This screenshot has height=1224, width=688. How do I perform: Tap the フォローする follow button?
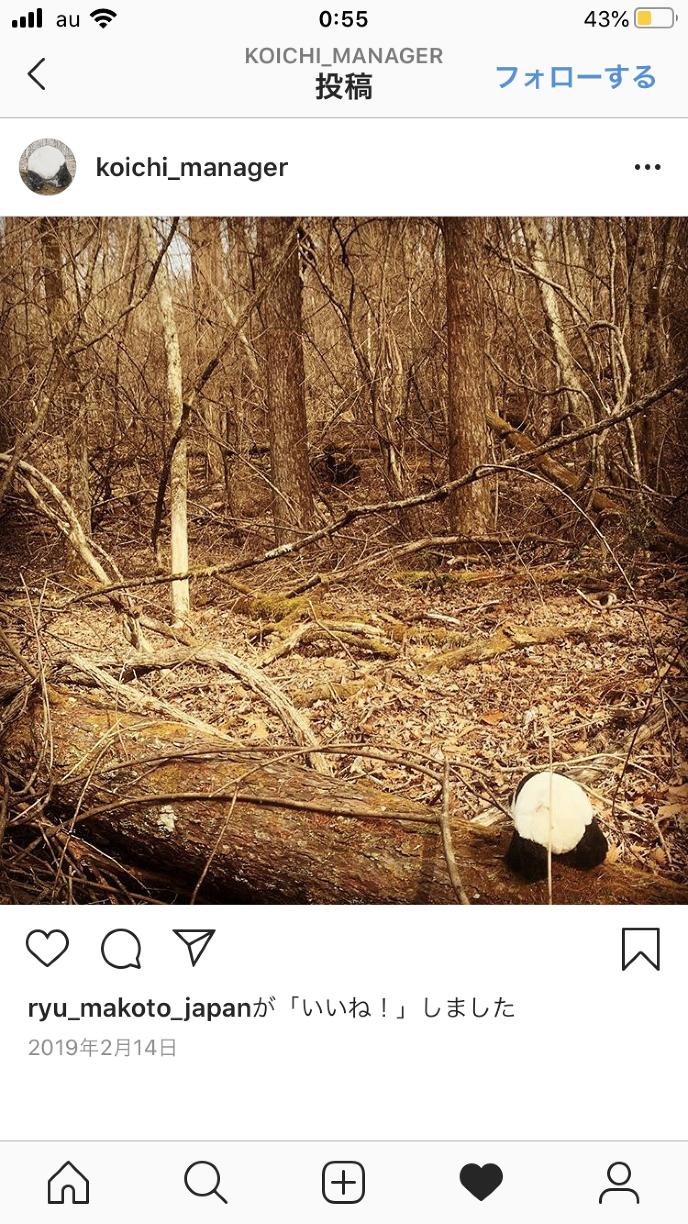(x=575, y=77)
